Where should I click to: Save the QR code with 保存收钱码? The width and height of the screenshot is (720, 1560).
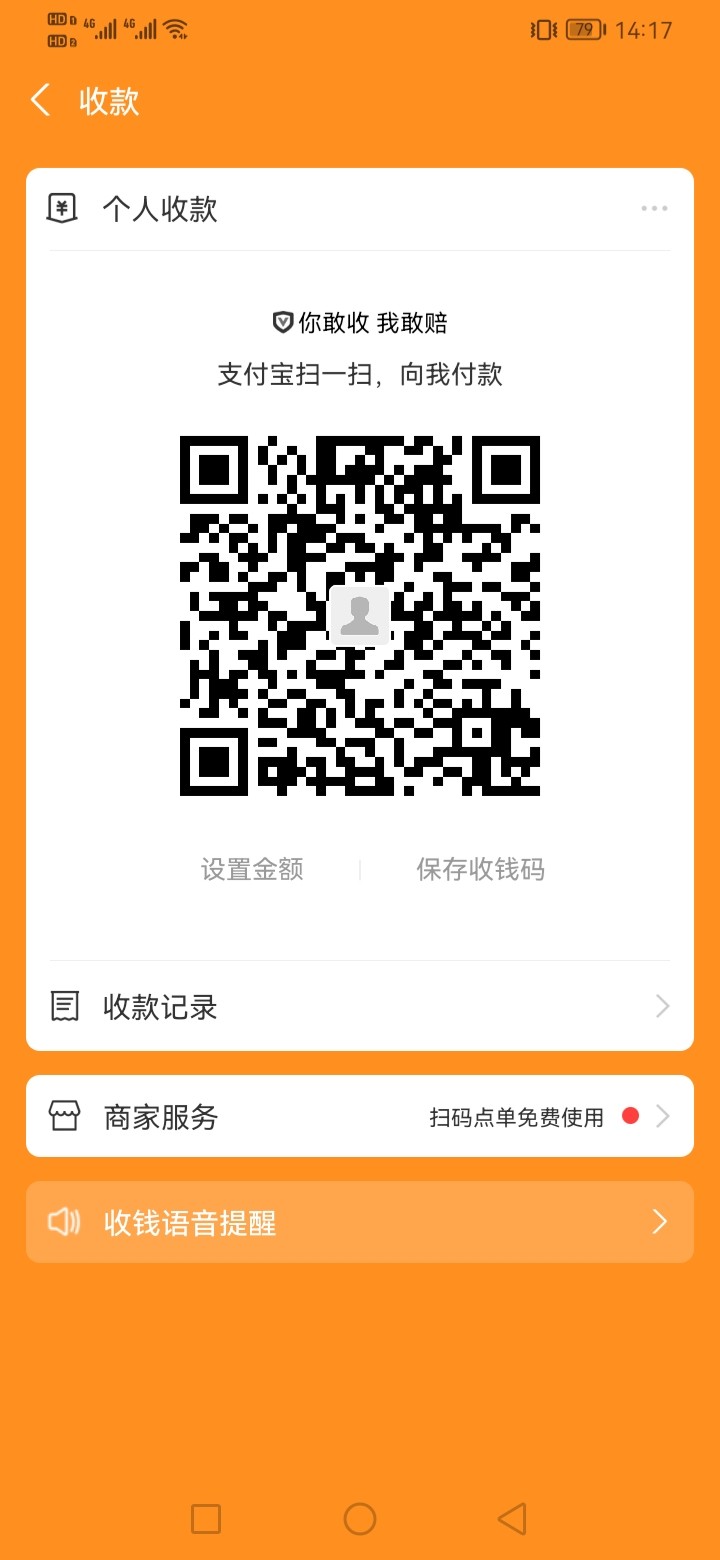click(480, 869)
